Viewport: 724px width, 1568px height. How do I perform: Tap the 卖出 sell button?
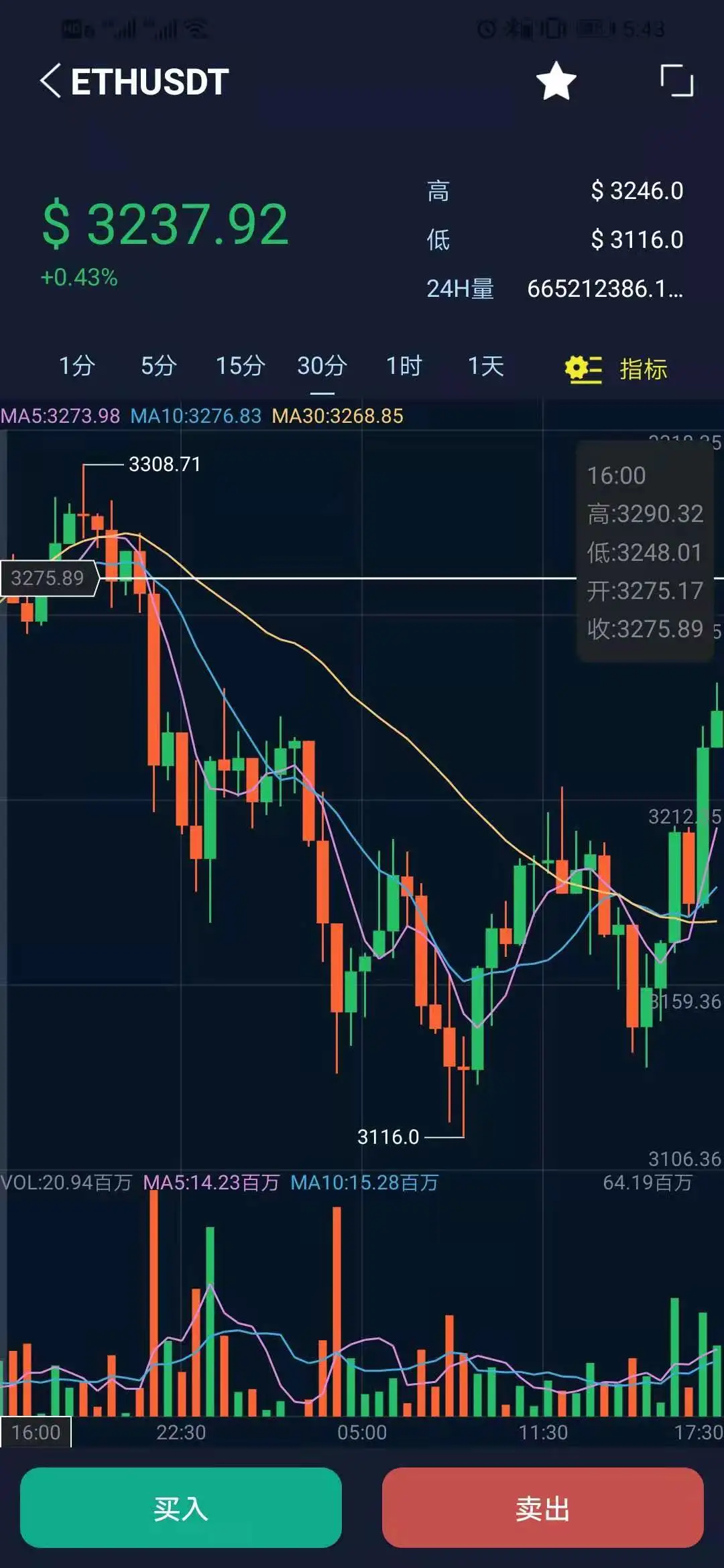(x=542, y=1508)
